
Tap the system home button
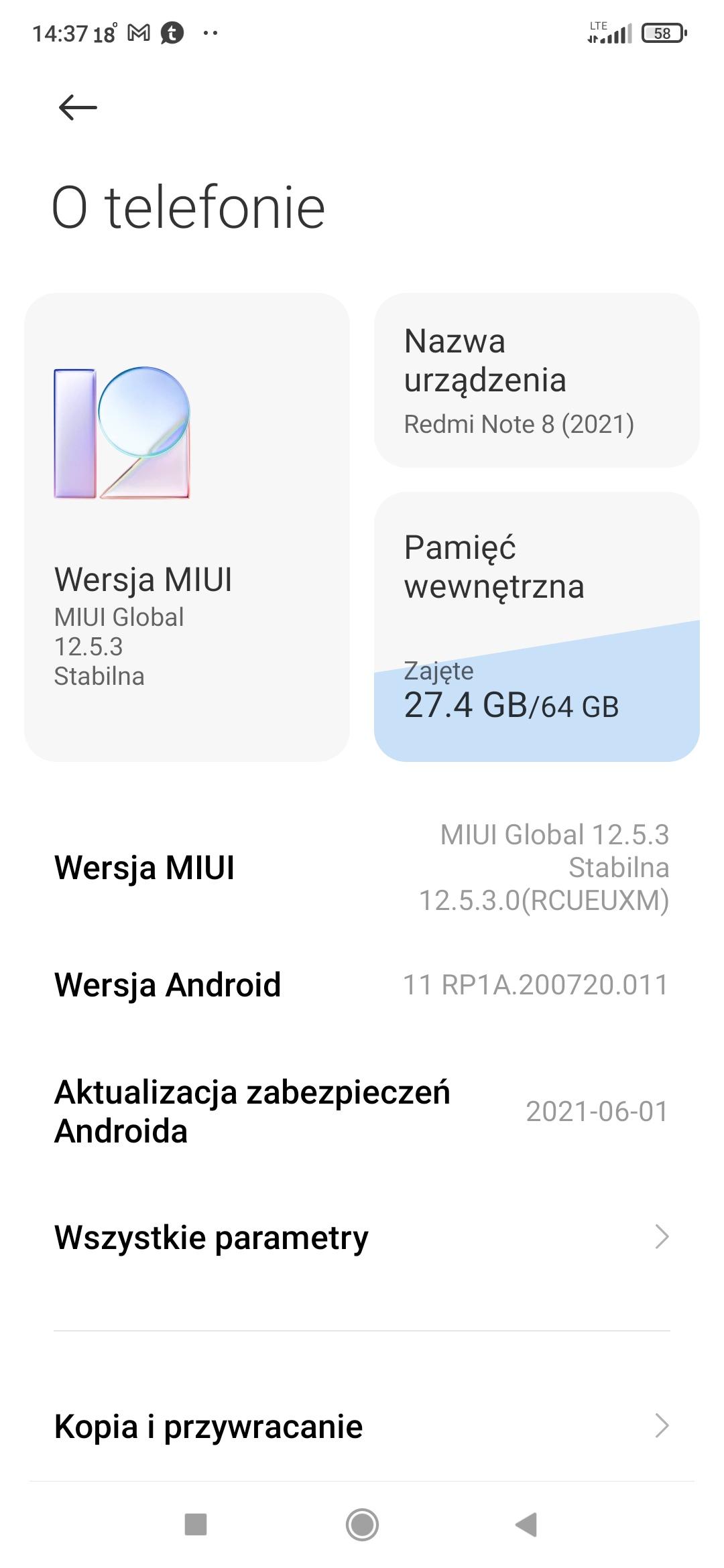362,1524
